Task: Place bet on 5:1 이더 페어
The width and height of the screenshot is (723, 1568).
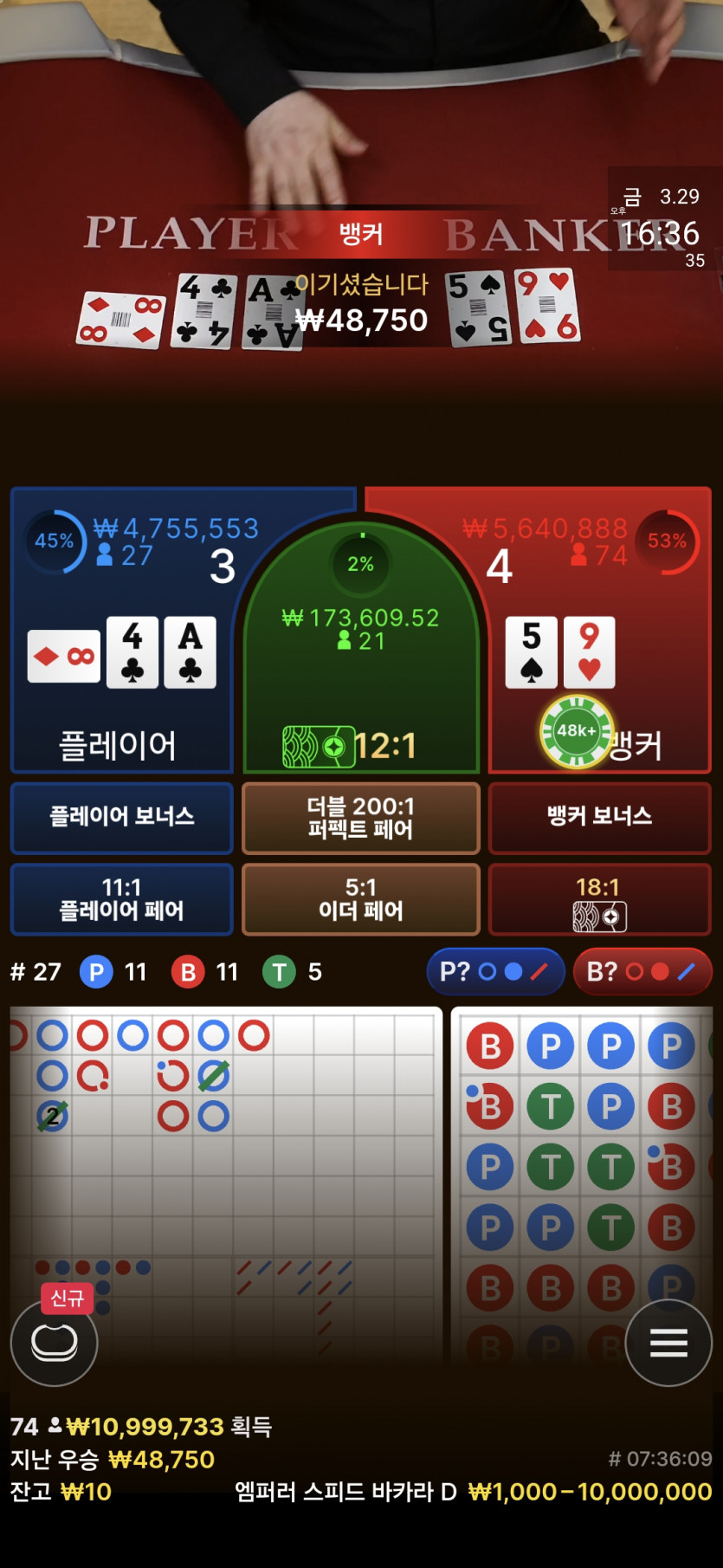Action: (361, 898)
